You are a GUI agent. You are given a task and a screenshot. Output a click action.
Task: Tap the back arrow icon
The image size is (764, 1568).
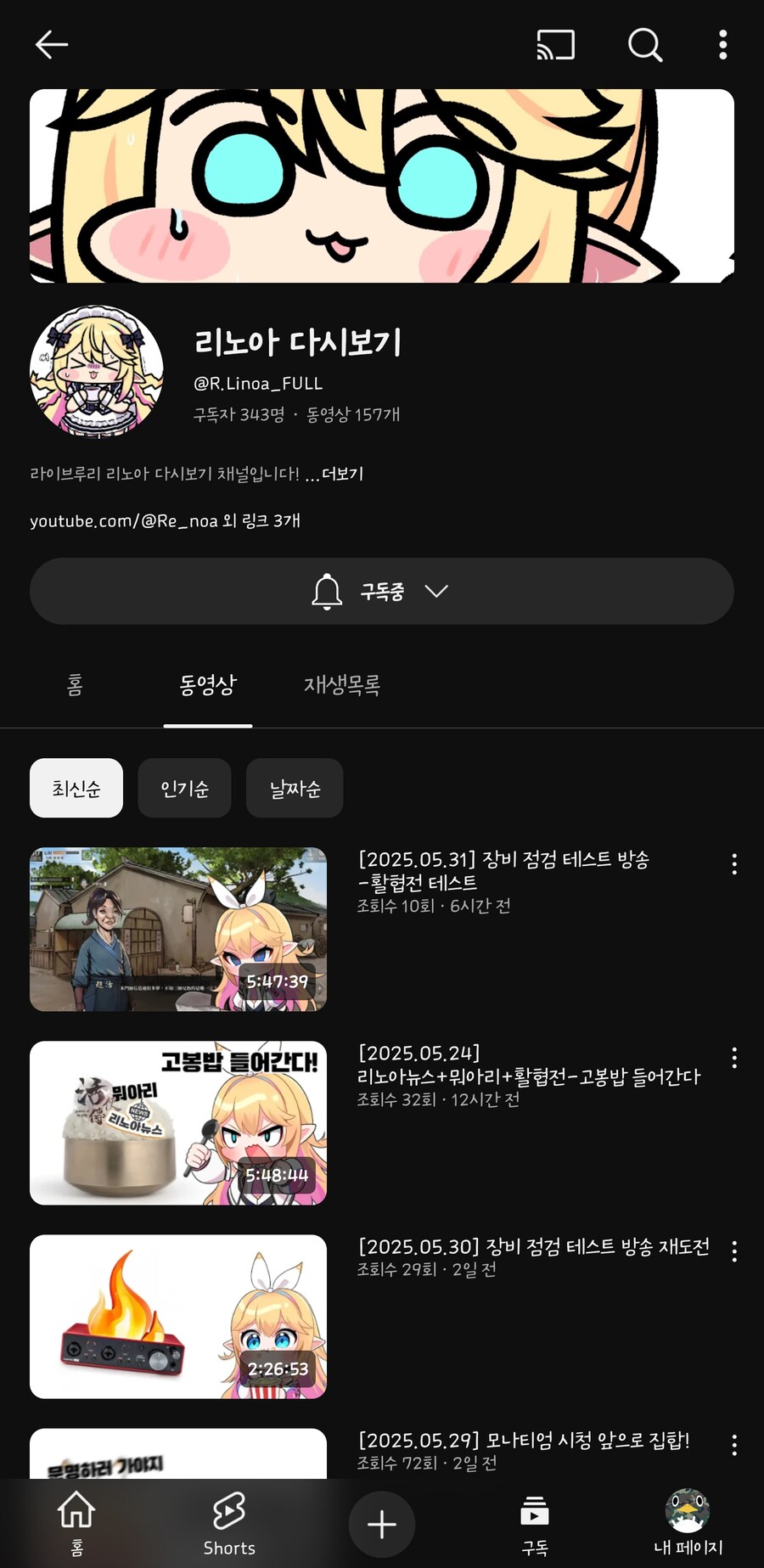point(51,46)
